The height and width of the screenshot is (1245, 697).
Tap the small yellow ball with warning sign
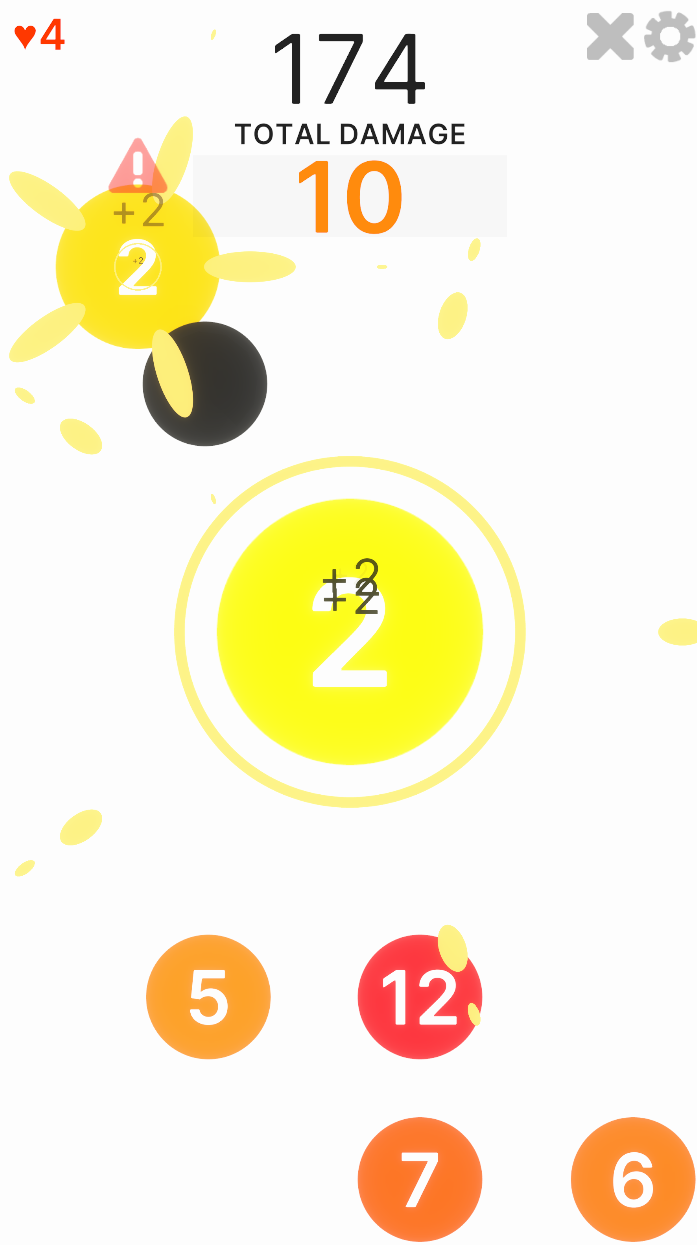tap(137, 268)
